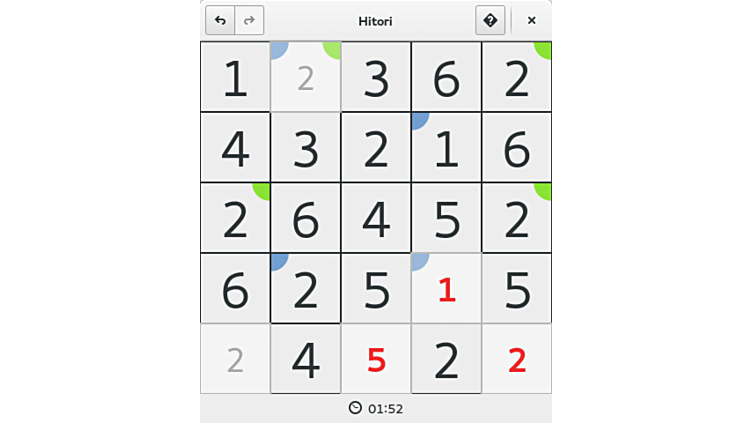This screenshot has height=423, width=752.
Task: Undo the last move
Action: 220,20
